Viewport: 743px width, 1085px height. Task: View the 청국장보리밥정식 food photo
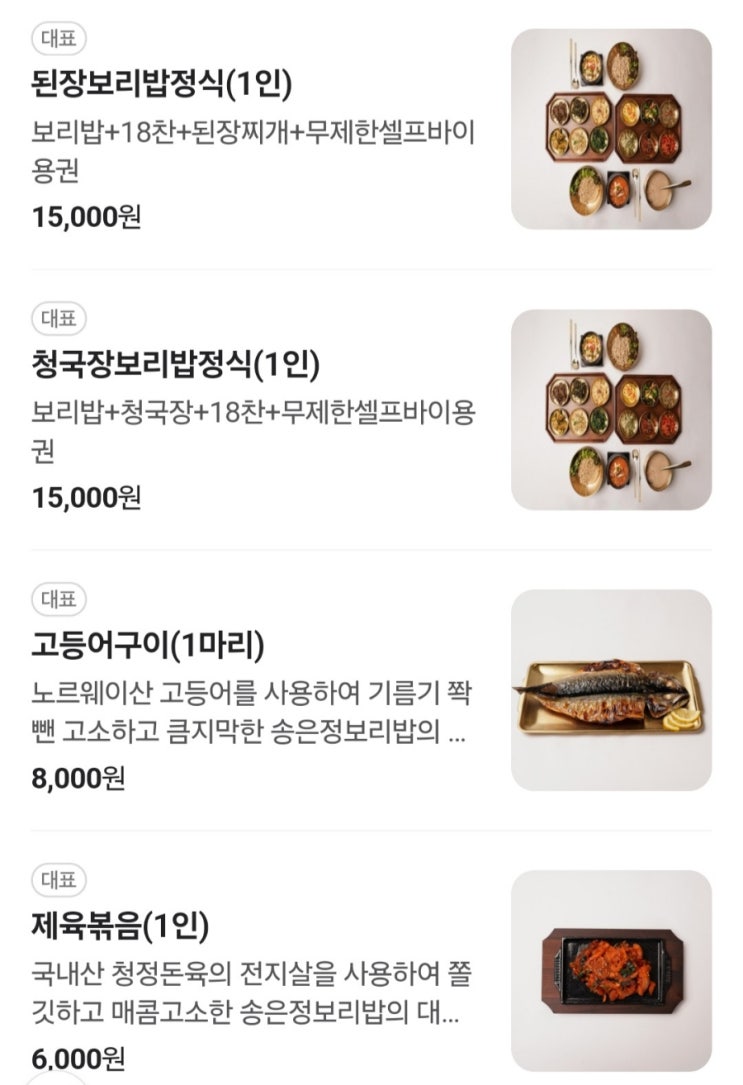click(611, 409)
